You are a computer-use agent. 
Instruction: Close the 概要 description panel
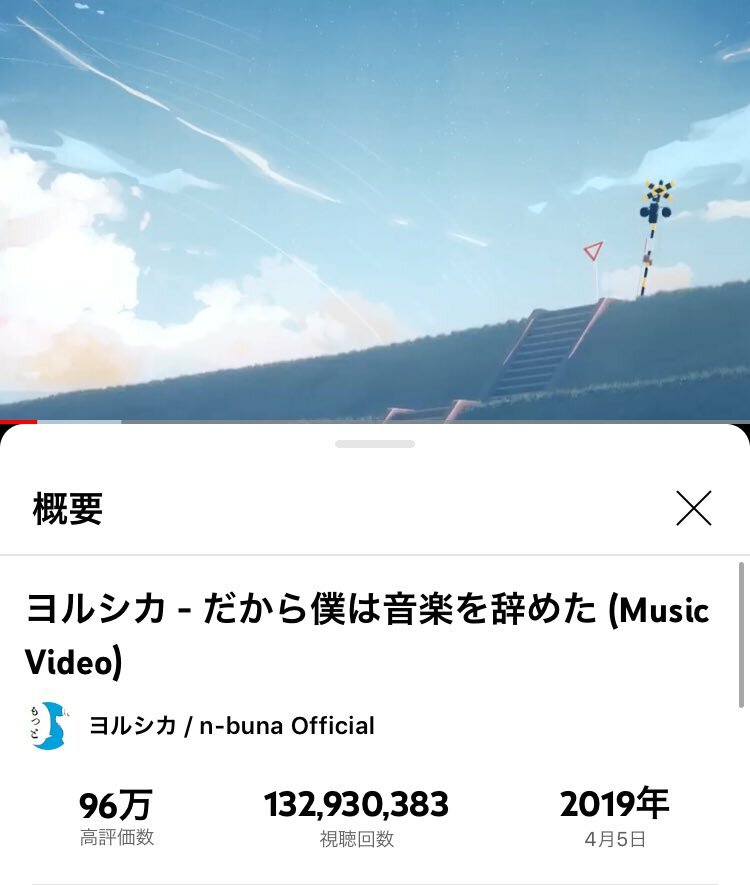pos(693,509)
